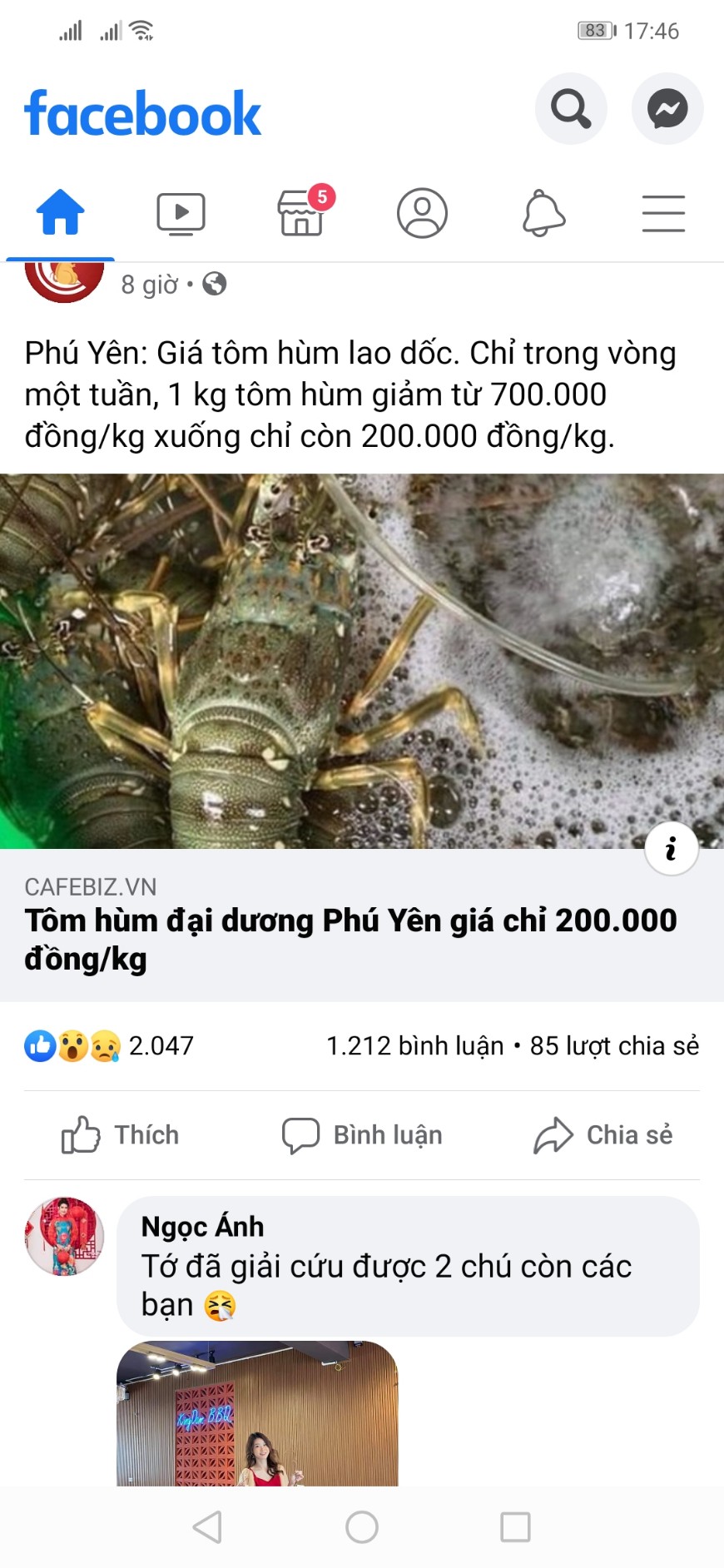Open the photo in Ngọc Ánh's comment
Viewport: 724px width, 1568px height.
point(257,1413)
